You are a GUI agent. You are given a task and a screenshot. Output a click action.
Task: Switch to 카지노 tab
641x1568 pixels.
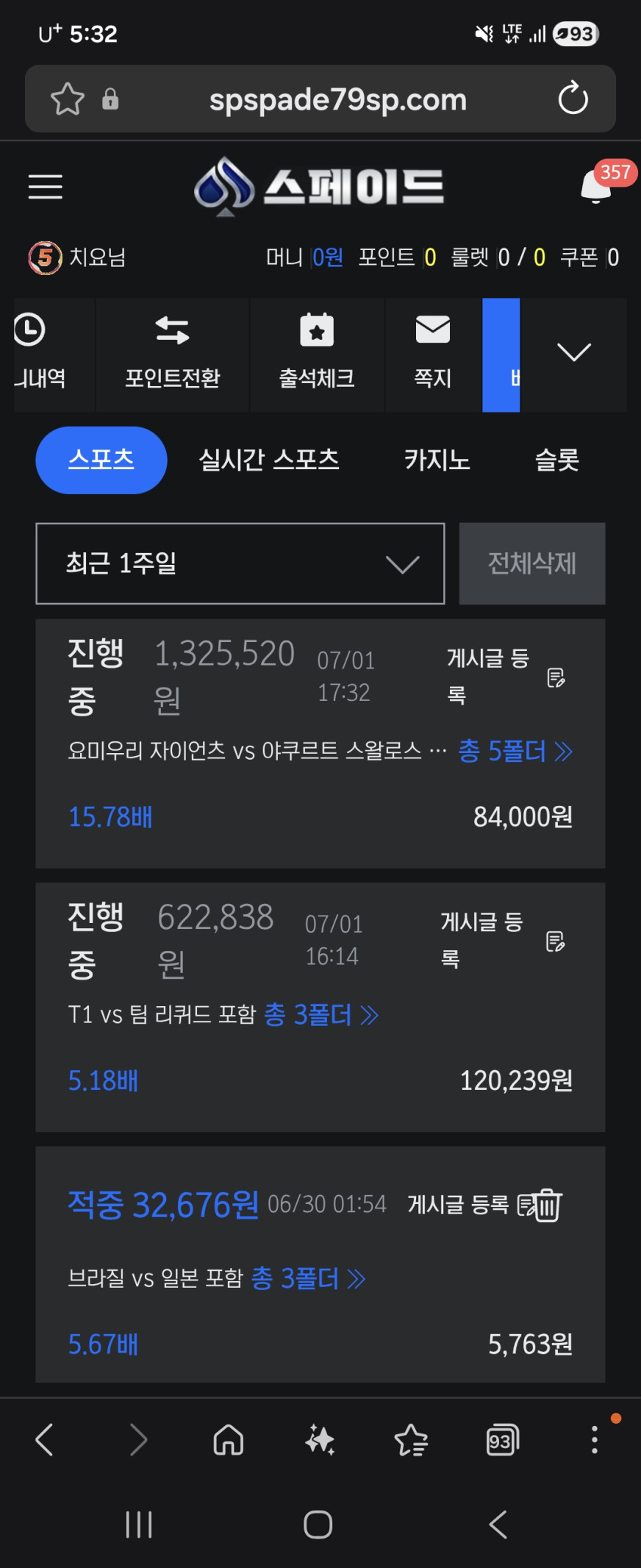[437, 460]
